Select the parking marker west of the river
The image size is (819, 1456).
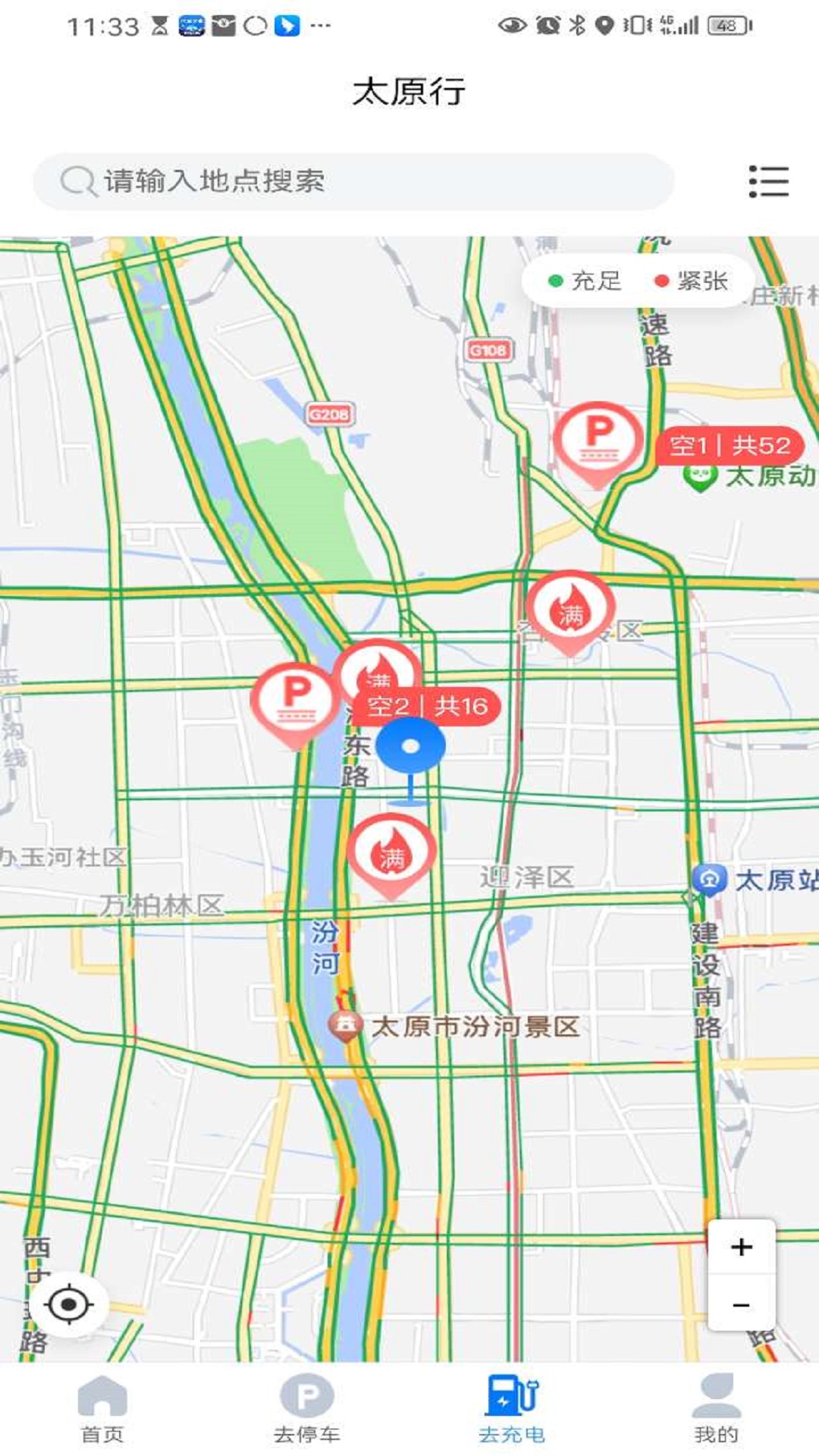(296, 701)
